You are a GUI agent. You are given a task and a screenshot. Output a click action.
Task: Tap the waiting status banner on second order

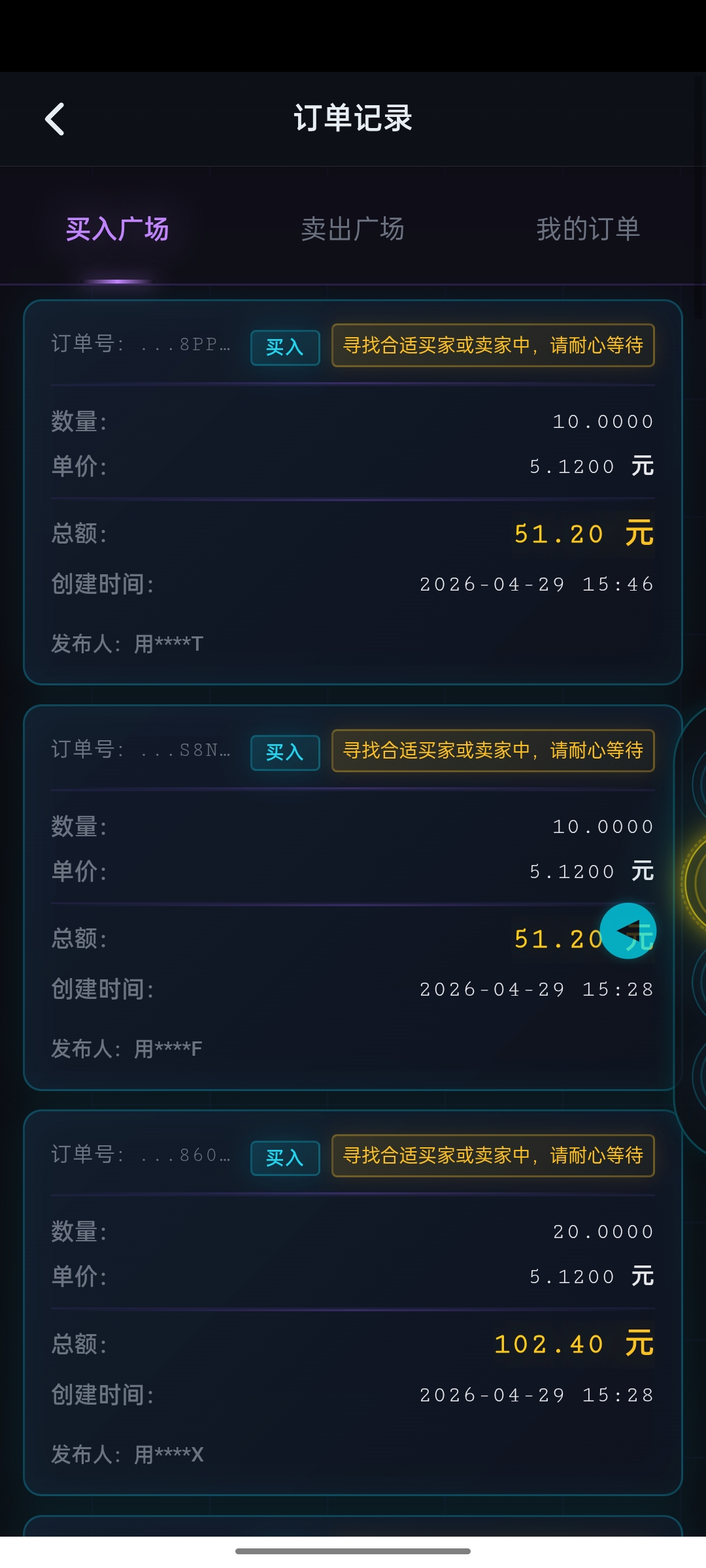coord(492,751)
